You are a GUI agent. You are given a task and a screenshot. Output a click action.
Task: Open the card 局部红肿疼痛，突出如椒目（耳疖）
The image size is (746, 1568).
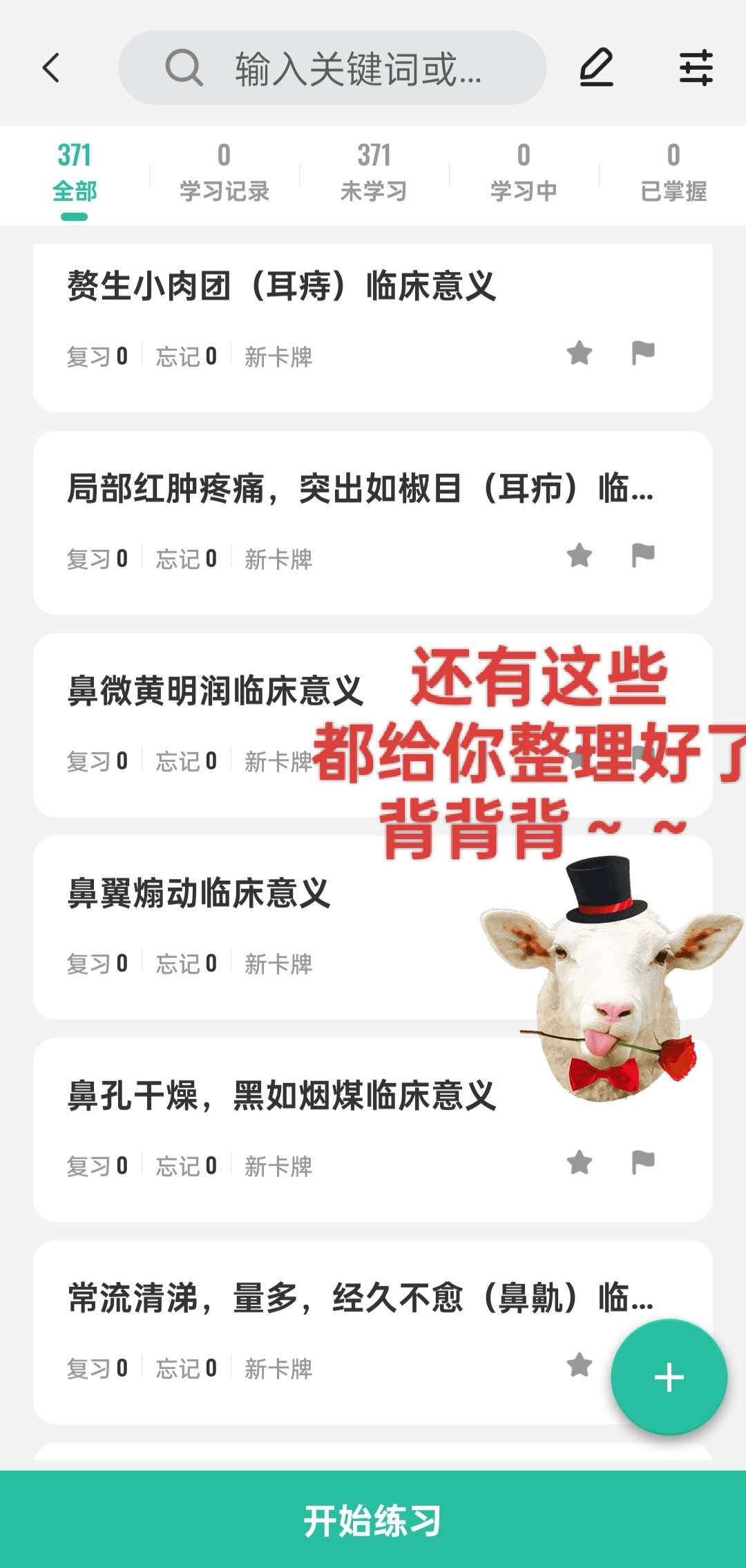359,488
